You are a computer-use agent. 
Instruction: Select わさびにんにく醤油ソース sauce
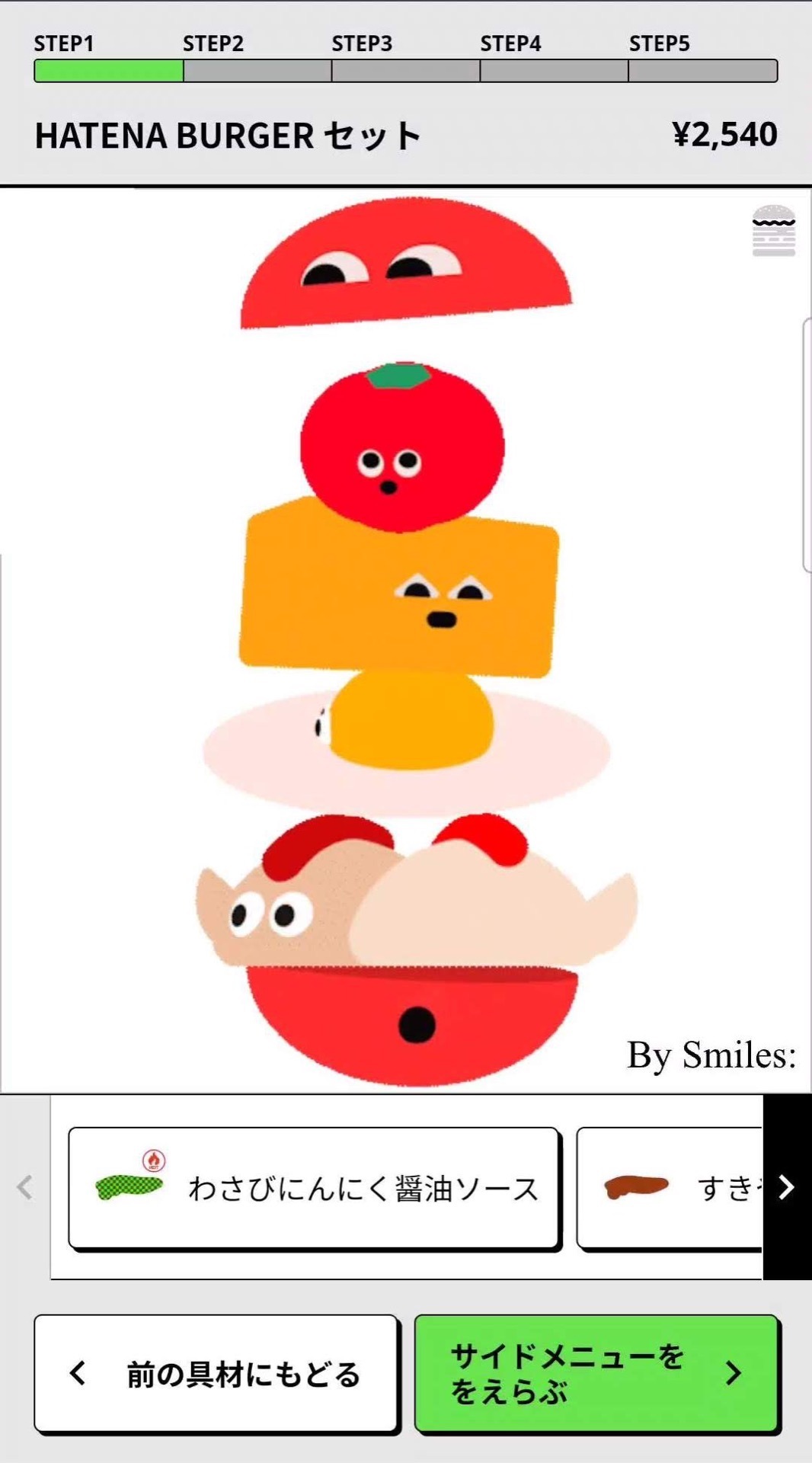coord(314,1187)
